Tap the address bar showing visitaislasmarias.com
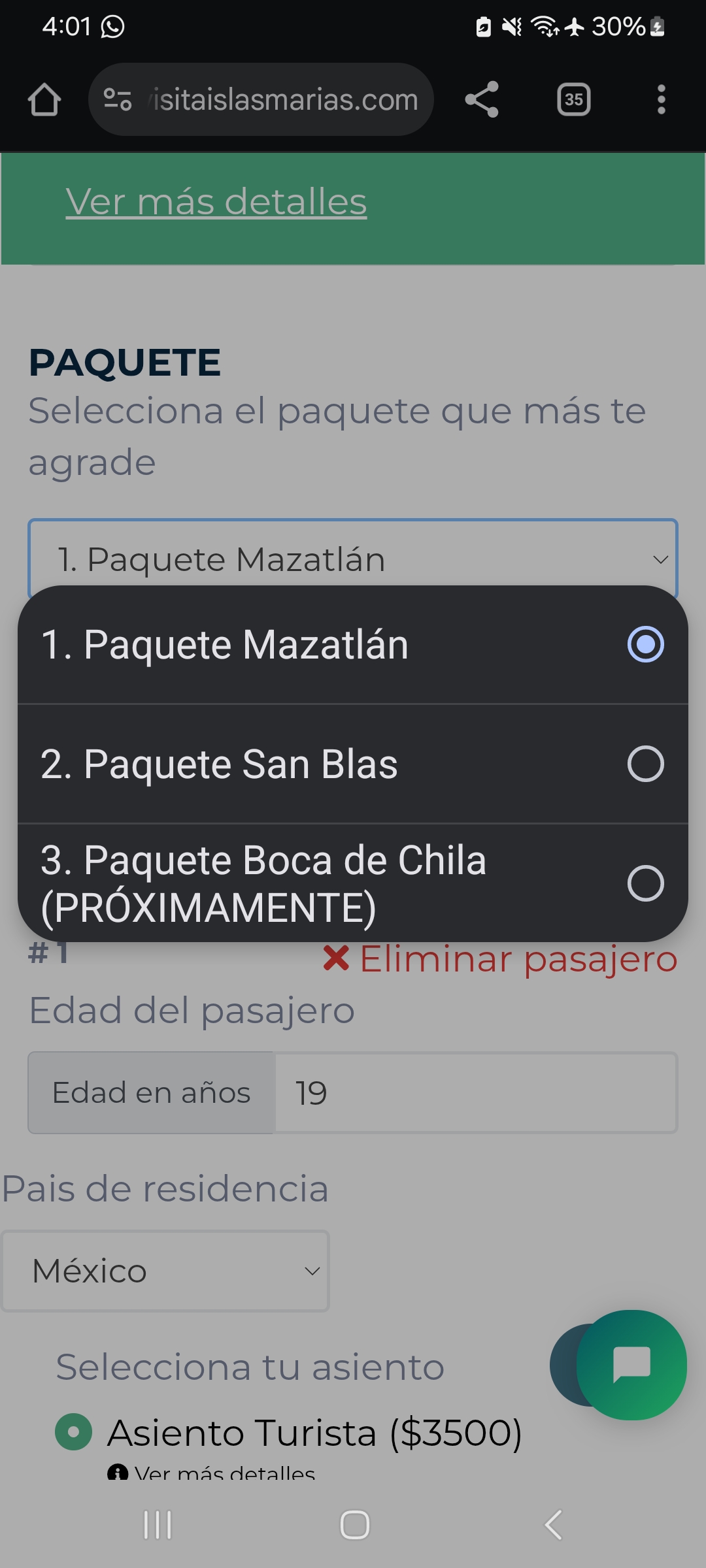This screenshot has width=706, height=1568. coord(261,100)
